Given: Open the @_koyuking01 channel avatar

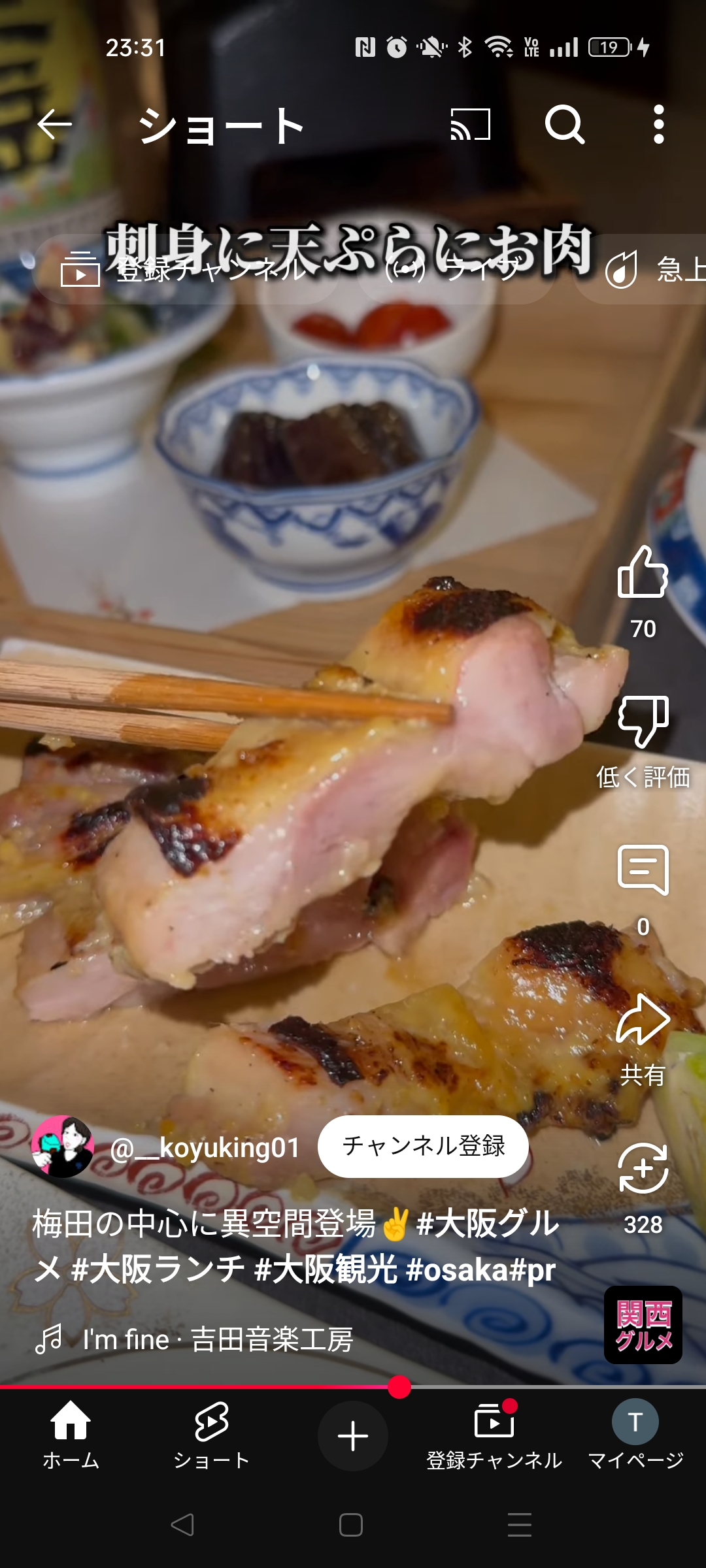Looking at the screenshot, I should [62, 1146].
